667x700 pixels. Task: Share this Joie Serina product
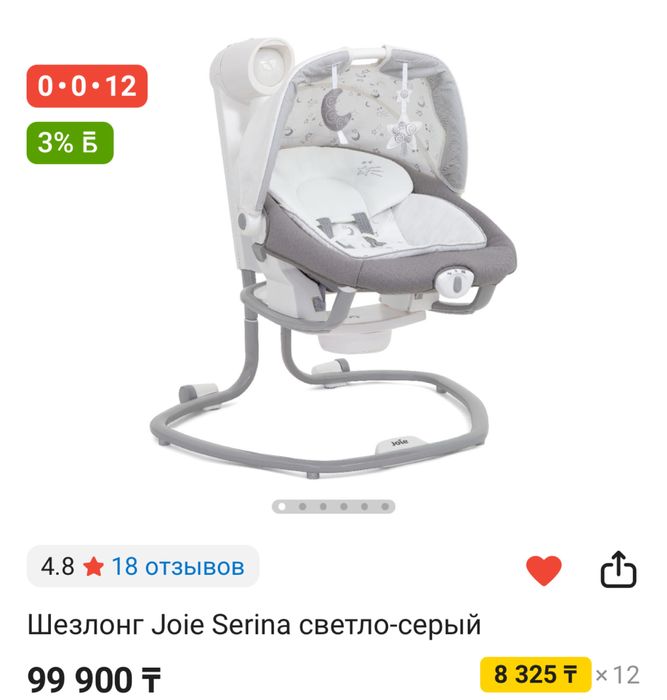tap(618, 571)
